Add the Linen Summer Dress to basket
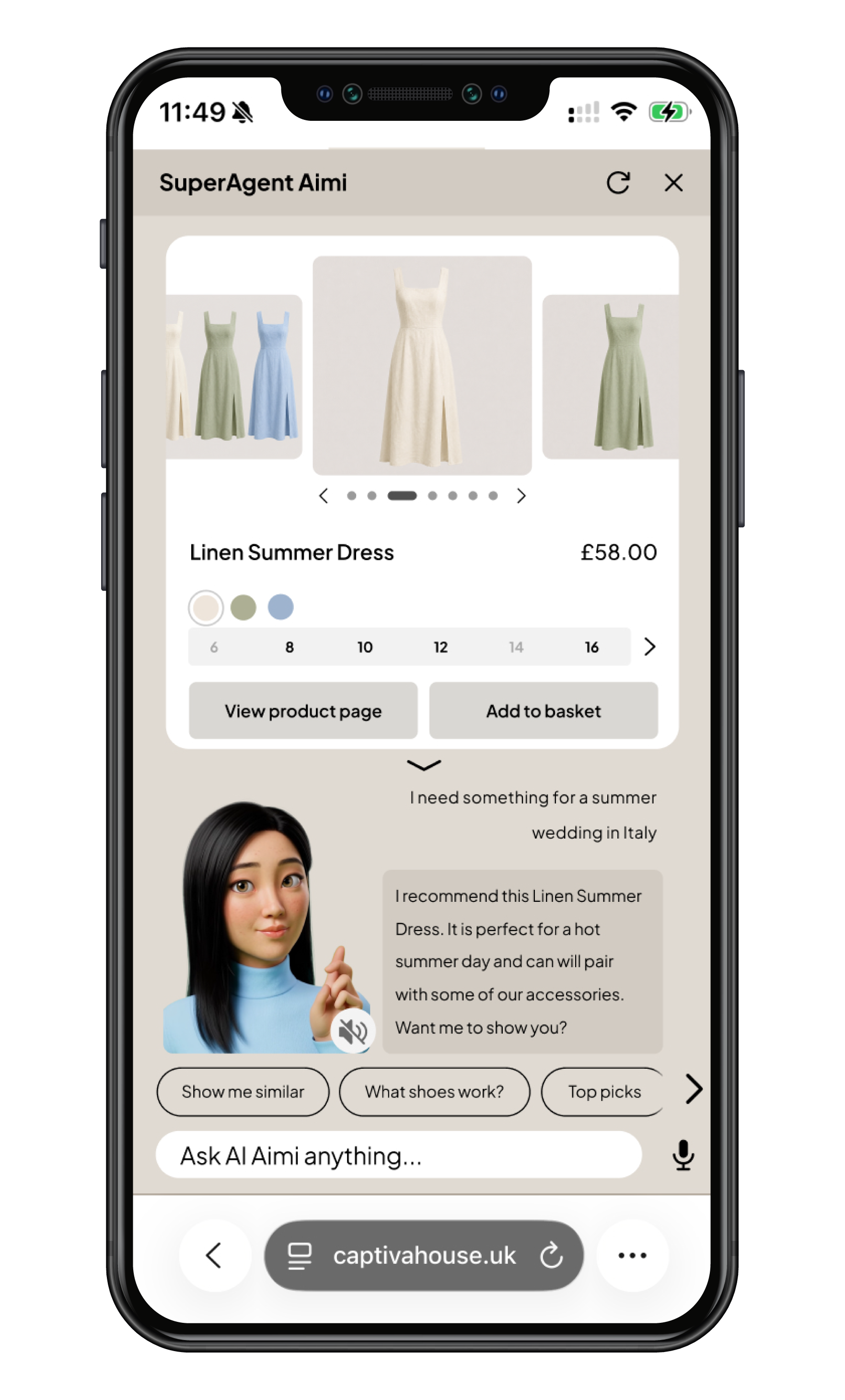The width and height of the screenshot is (845, 1400). point(544,711)
